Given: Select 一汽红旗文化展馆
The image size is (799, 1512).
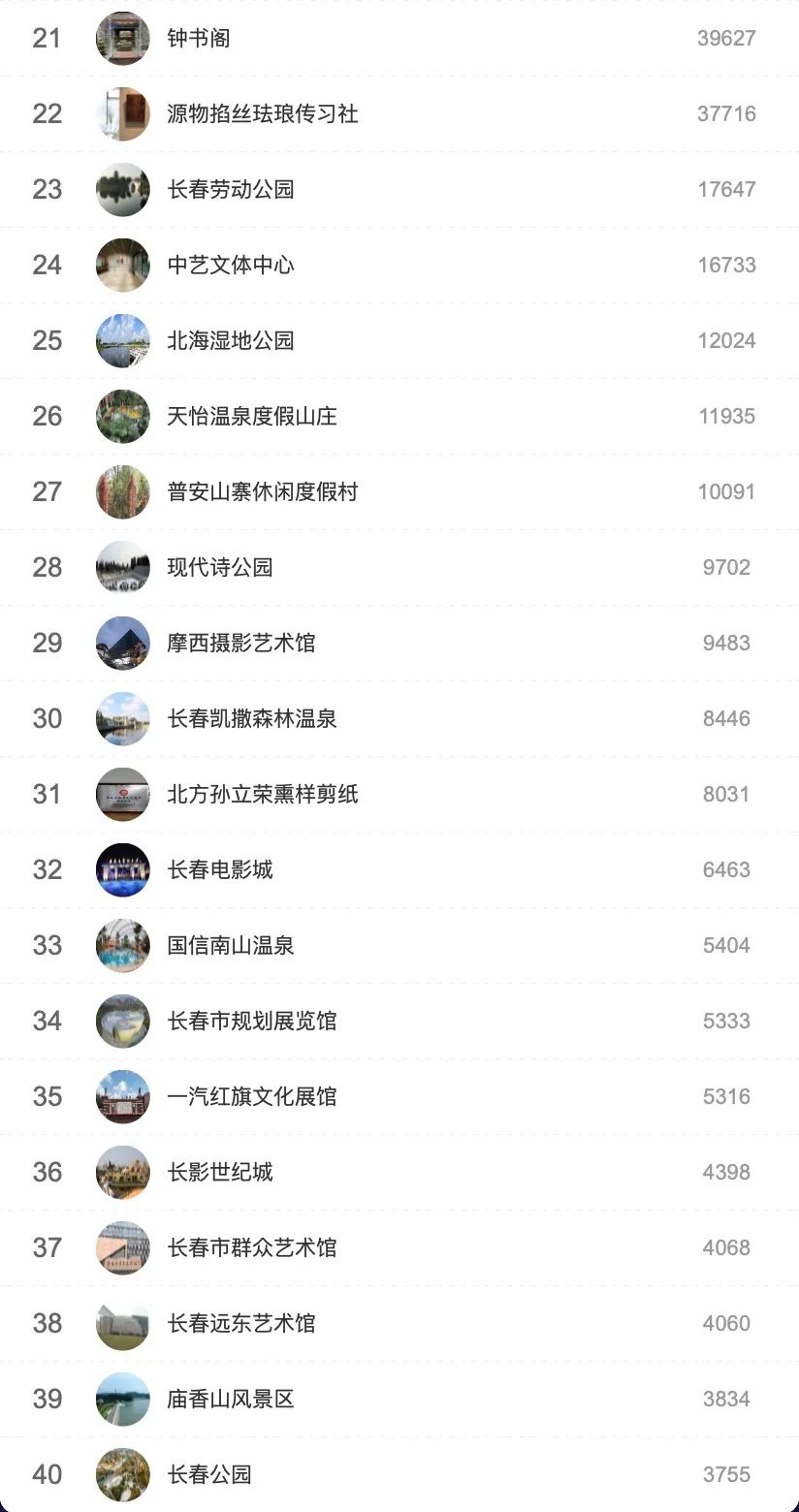Looking at the screenshot, I should point(252,1097).
